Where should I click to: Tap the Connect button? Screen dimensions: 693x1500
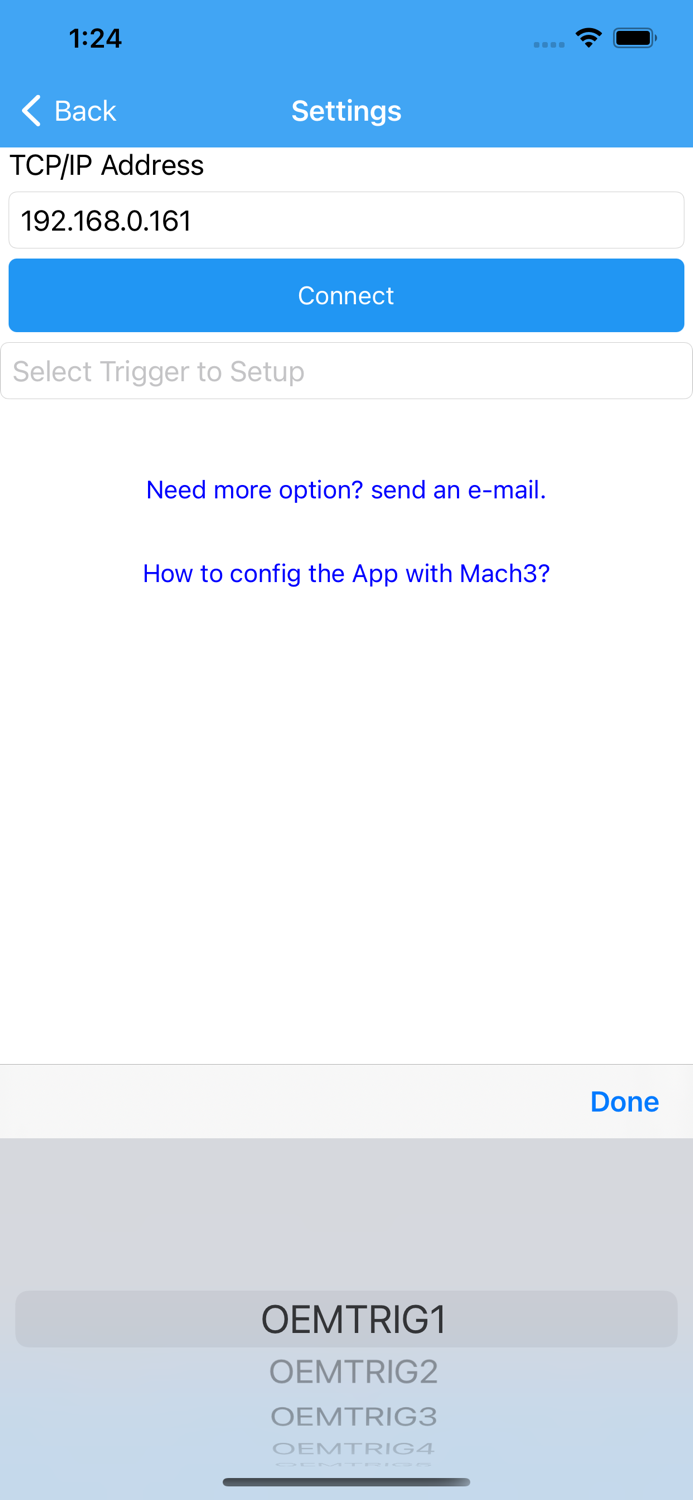click(x=346, y=295)
